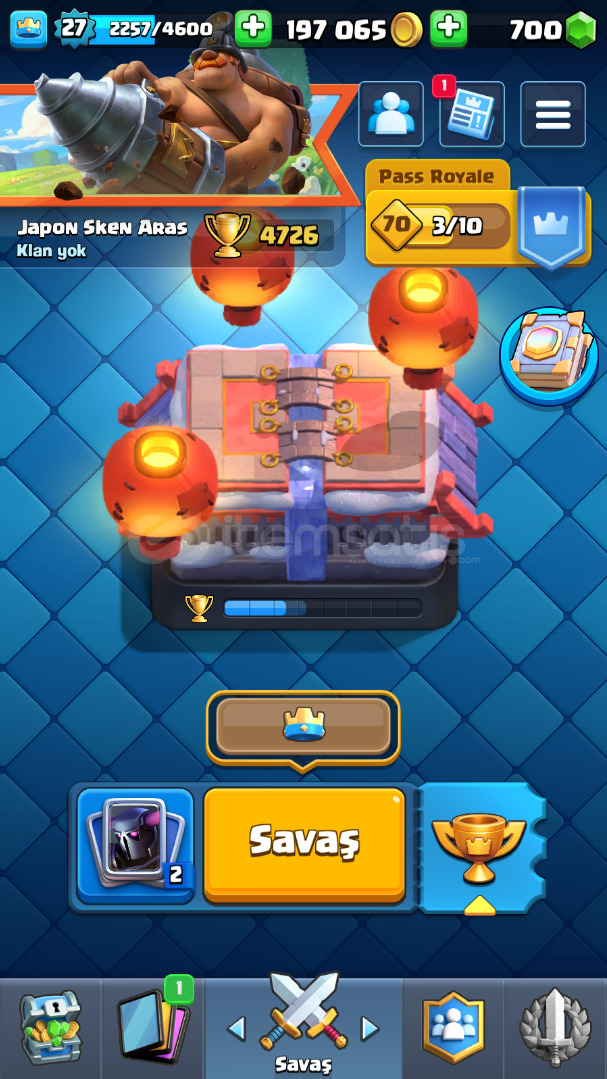
Task: Tap the yellow Savaş battle button
Action: pyautogui.click(x=304, y=844)
